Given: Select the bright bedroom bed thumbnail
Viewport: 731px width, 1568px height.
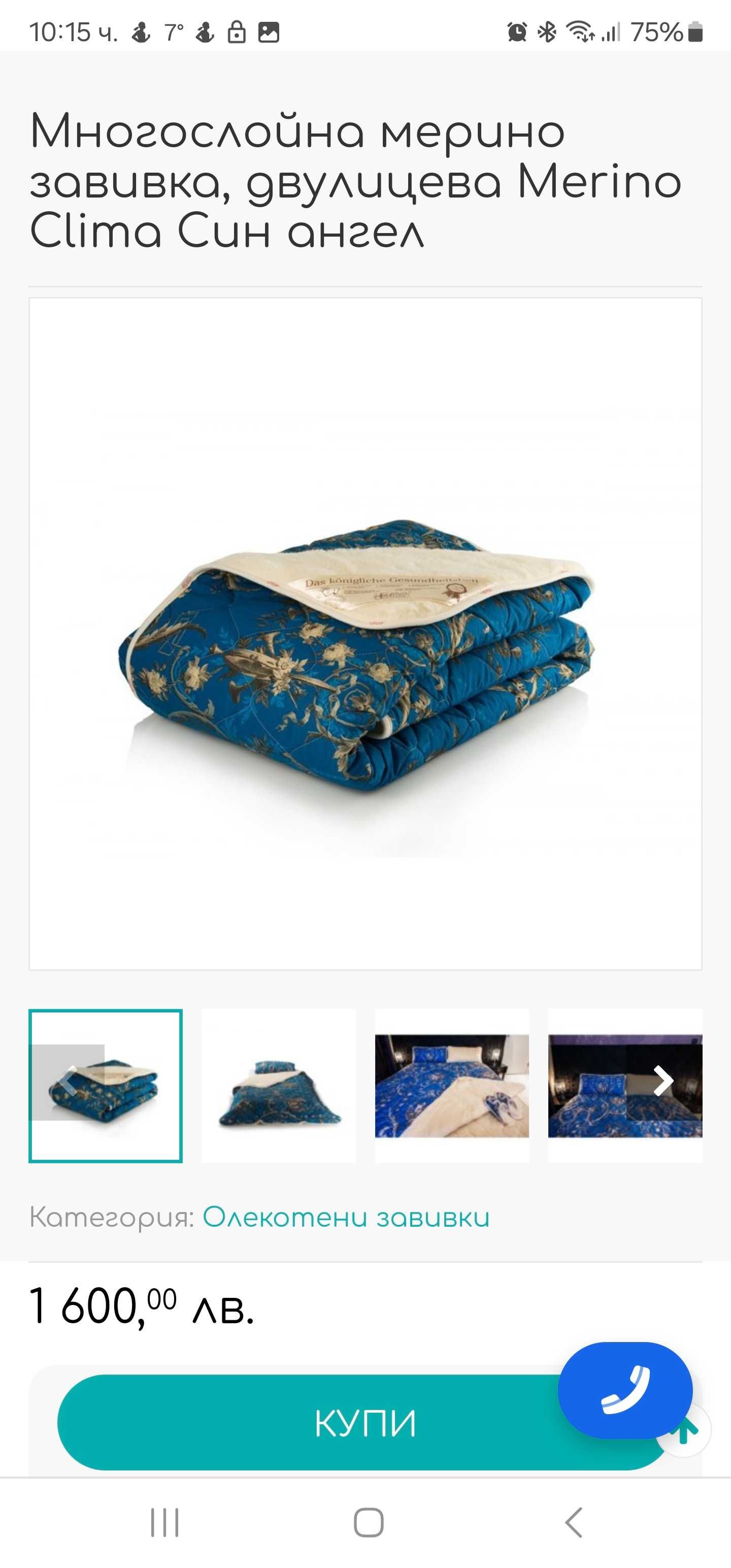Looking at the screenshot, I should click(x=452, y=1086).
